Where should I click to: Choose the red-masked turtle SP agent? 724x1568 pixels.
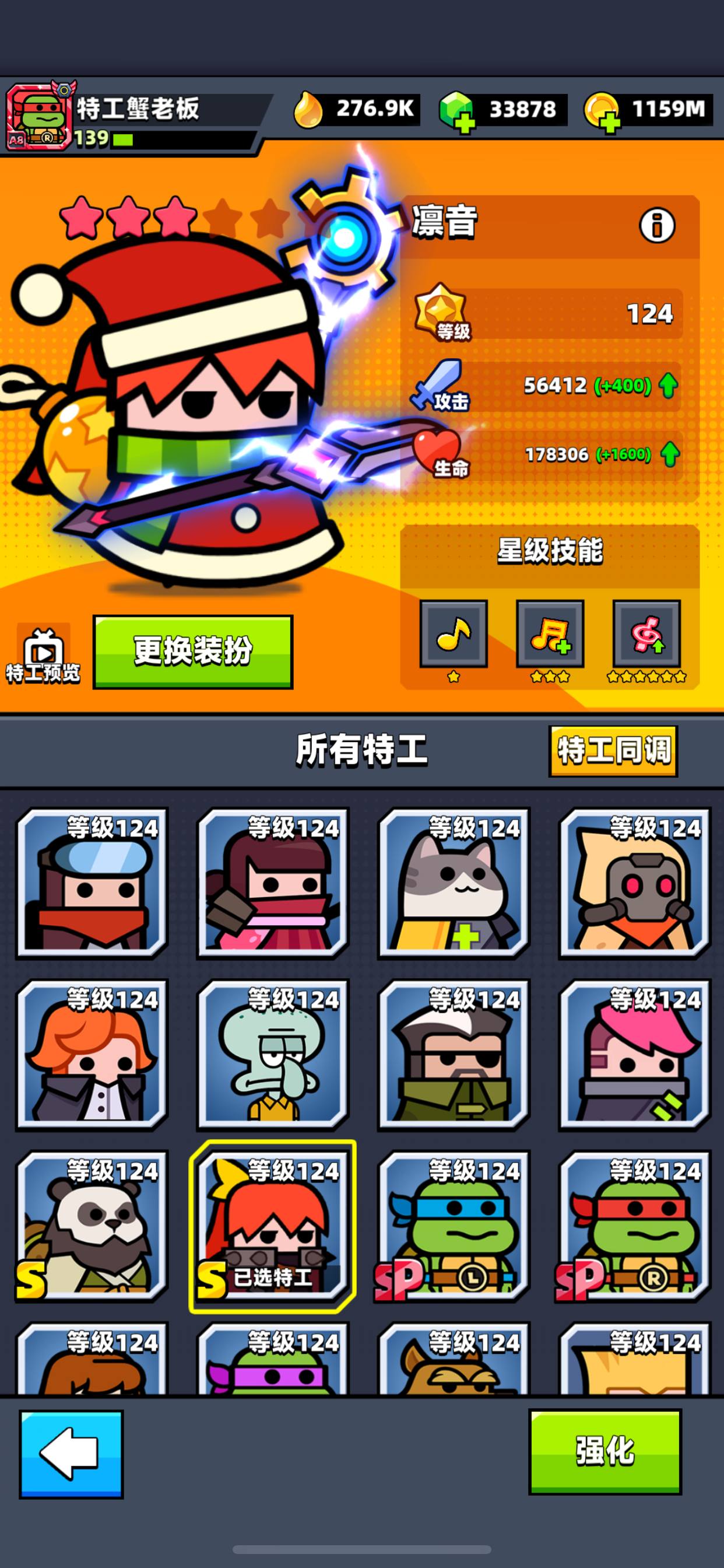tap(634, 1227)
